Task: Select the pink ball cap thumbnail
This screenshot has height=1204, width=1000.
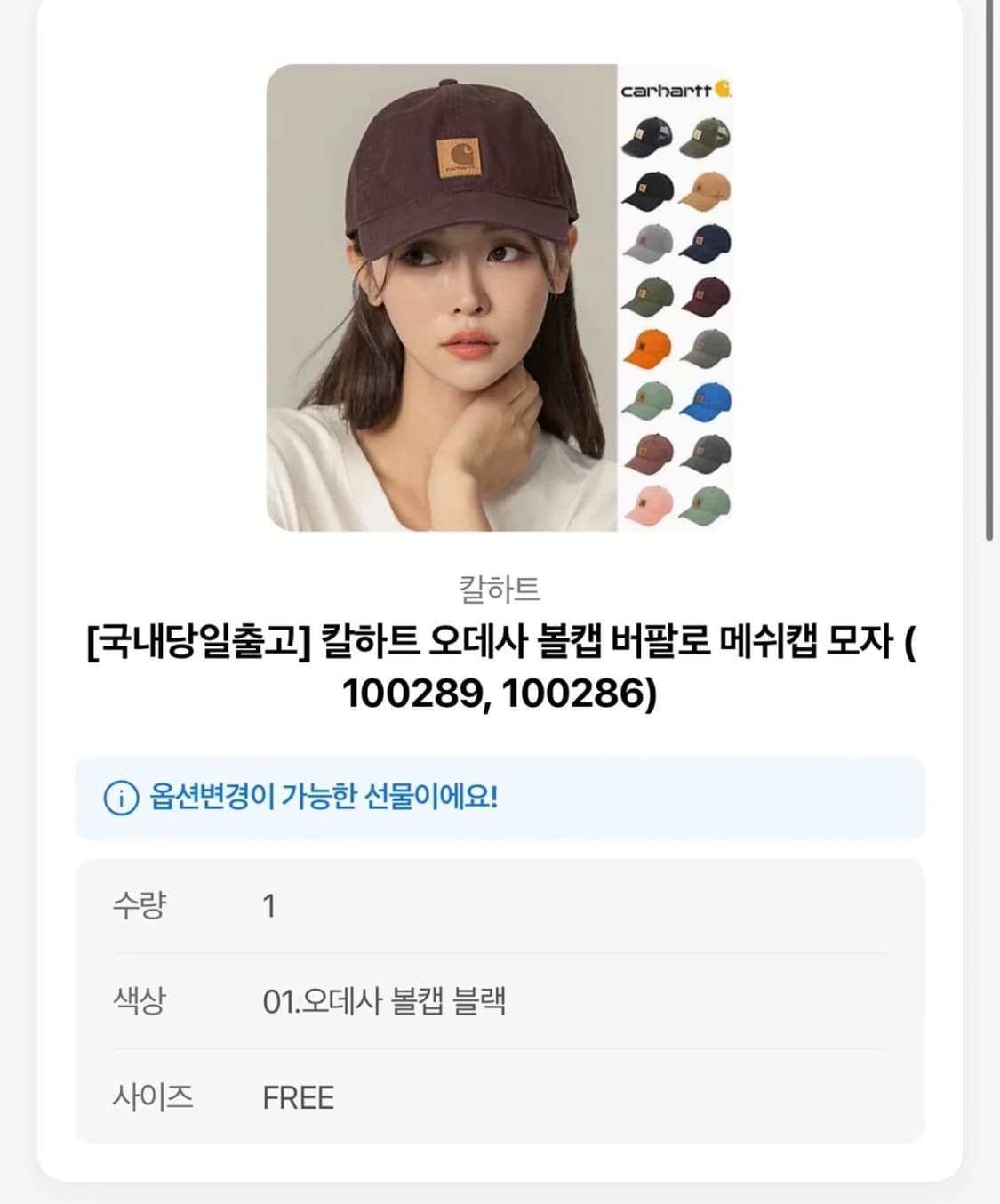Action: click(649, 501)
